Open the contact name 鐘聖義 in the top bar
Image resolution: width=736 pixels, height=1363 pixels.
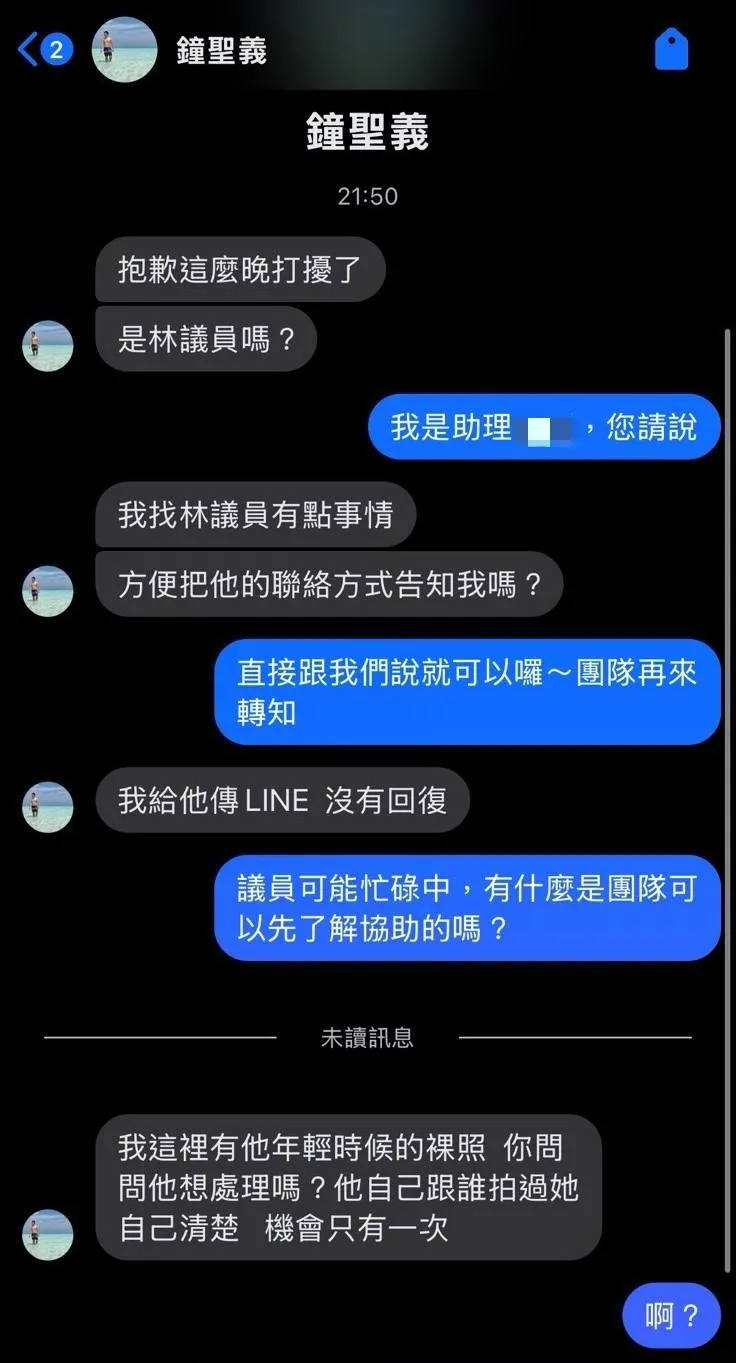click(x=221, y=48)
